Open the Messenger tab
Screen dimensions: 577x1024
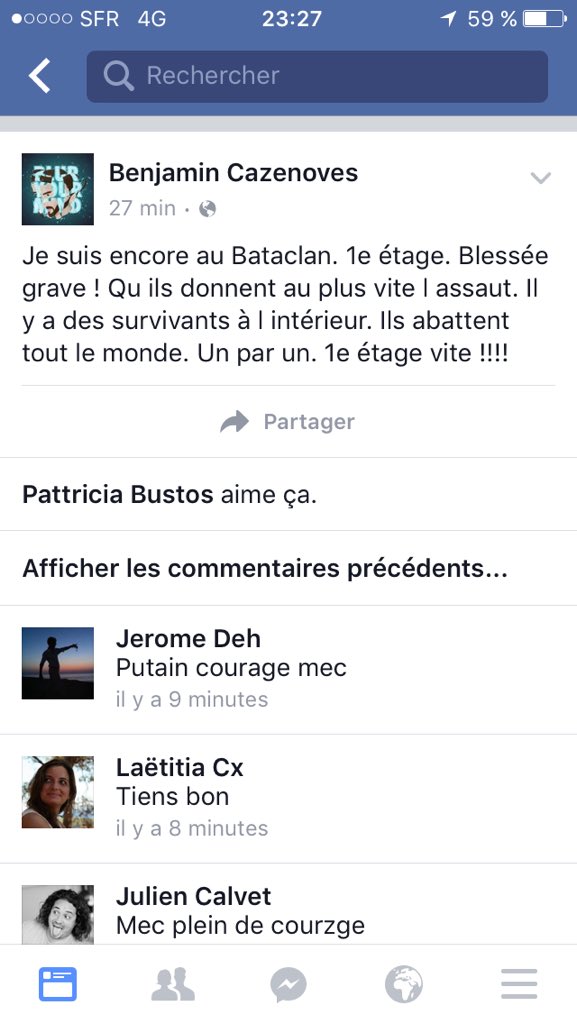288,984
